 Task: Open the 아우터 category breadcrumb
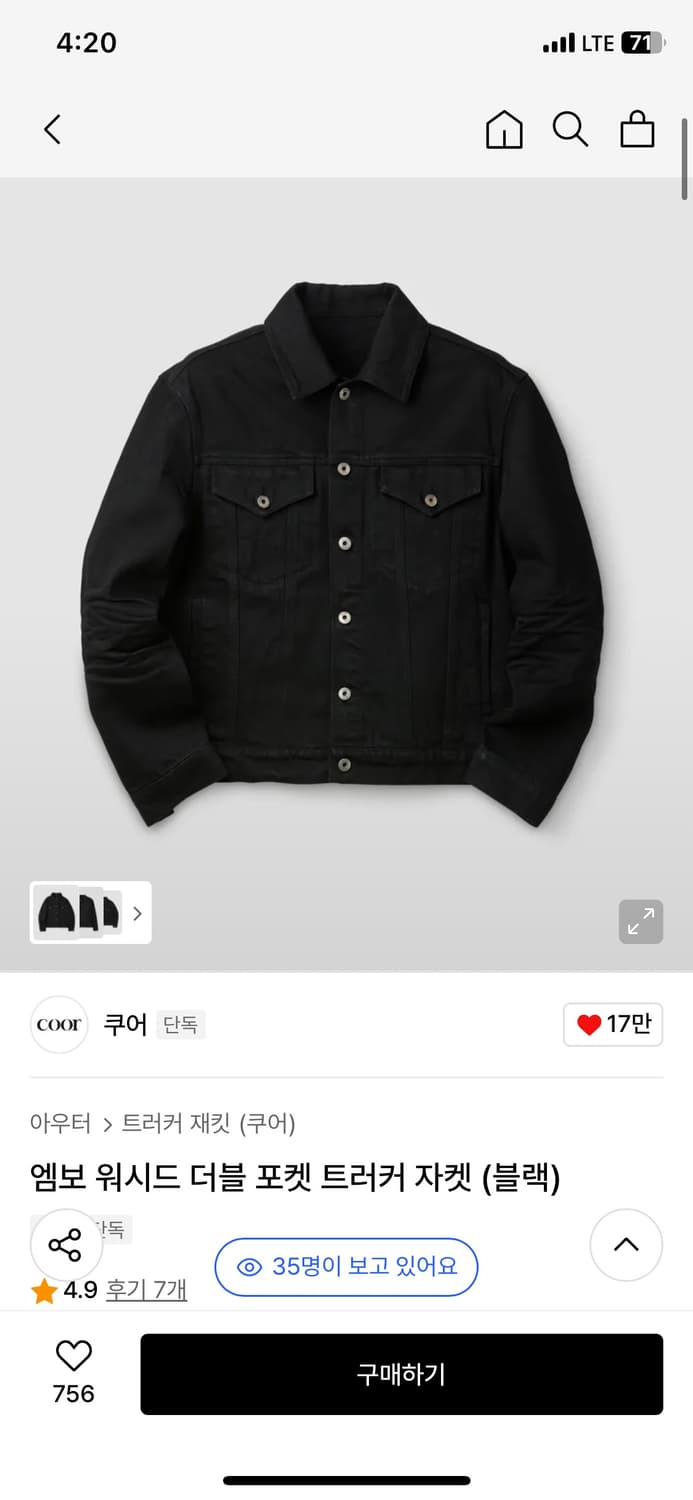point(60,1123)
